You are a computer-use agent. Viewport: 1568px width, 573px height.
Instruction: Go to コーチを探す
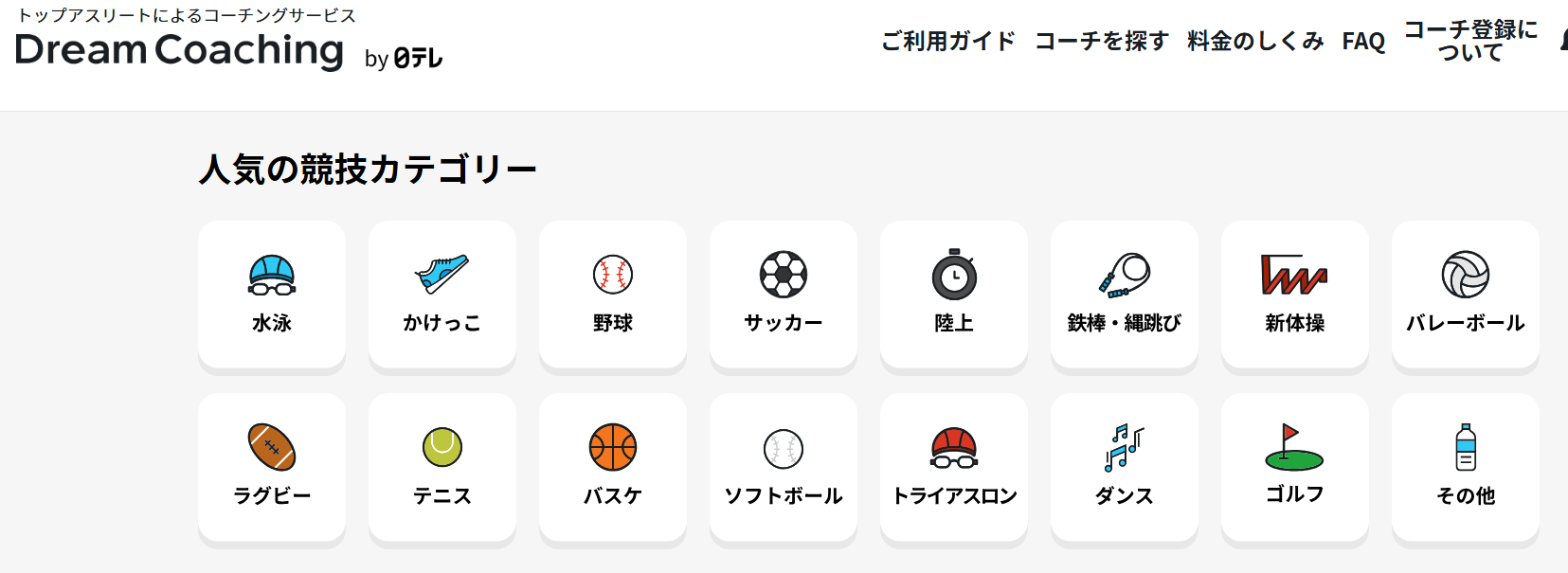[x=1101, y=42]
